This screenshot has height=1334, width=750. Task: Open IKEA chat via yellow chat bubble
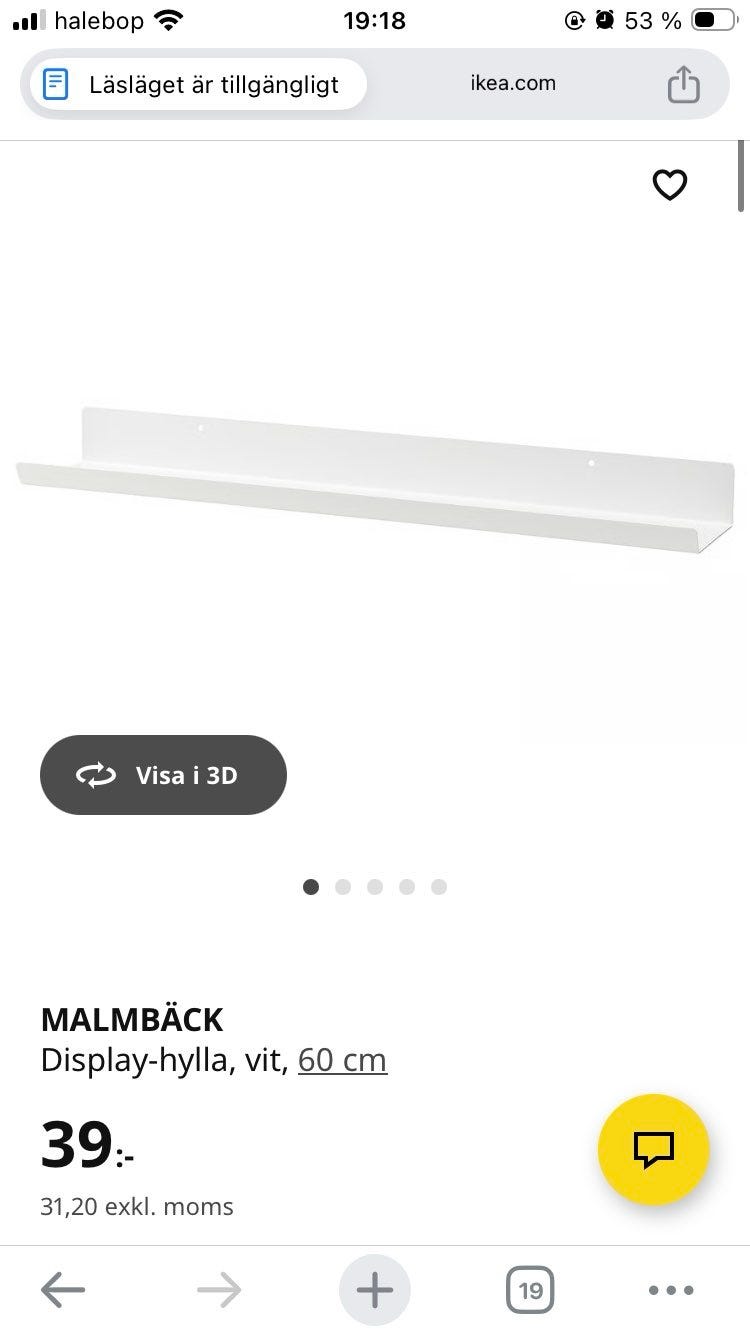click(x=653, y=1150)
